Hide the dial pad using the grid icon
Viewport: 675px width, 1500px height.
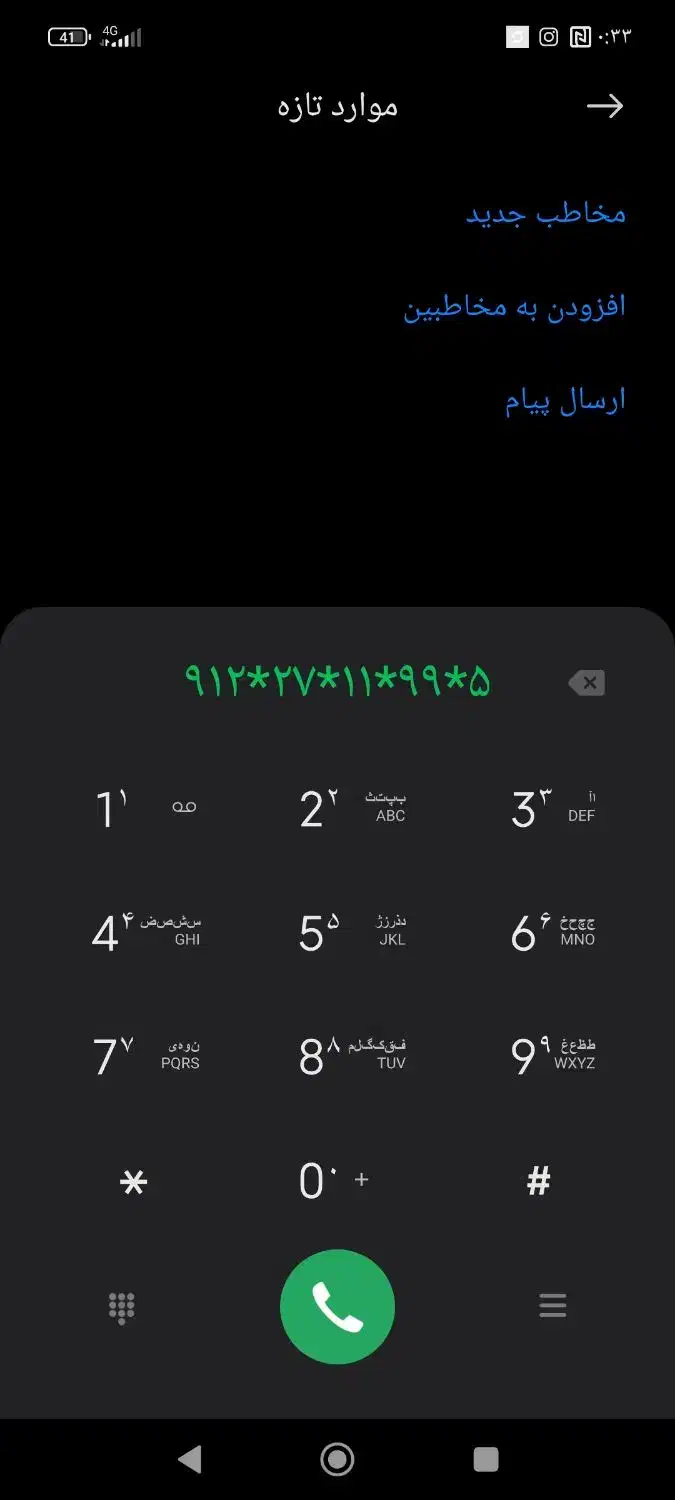tap(122, 1307)
